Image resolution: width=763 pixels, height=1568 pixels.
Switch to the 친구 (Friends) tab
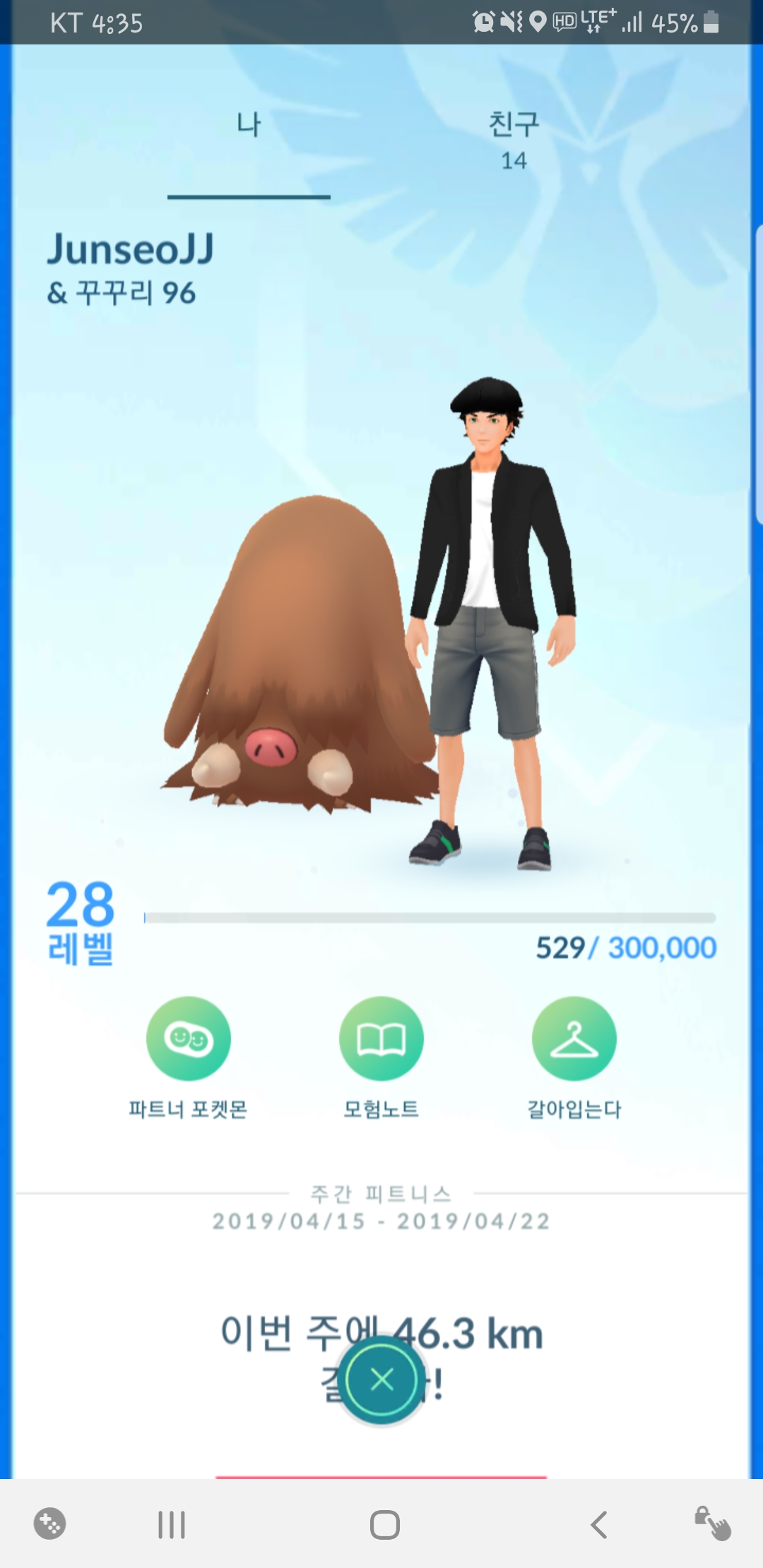514,140
